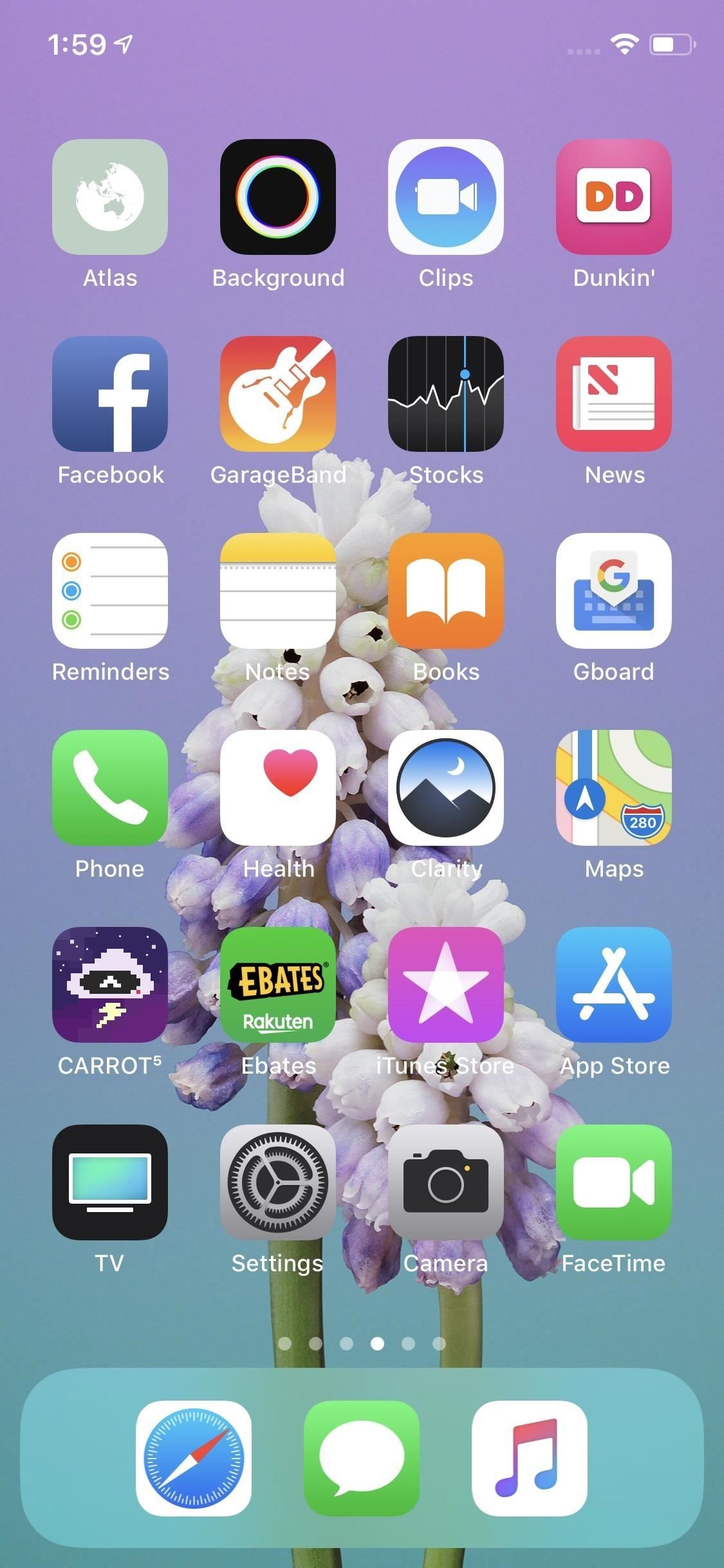Check the Stocks app

[447, 395]
